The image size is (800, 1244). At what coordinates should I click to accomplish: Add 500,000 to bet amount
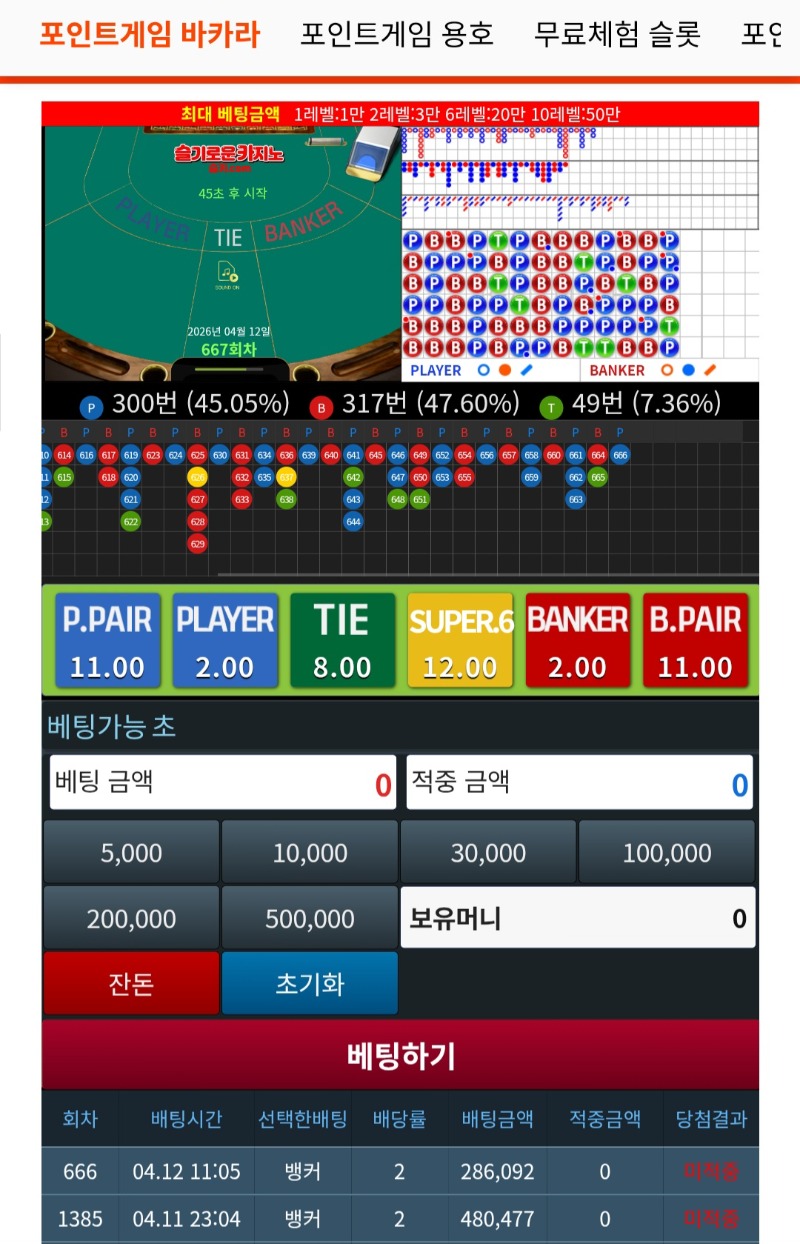pyautogui.click(x=310, y=918)
